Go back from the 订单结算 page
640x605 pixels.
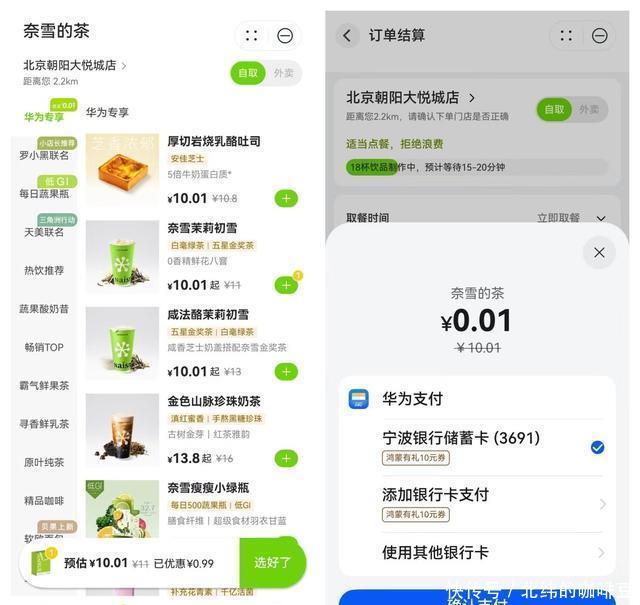(347, 36)
